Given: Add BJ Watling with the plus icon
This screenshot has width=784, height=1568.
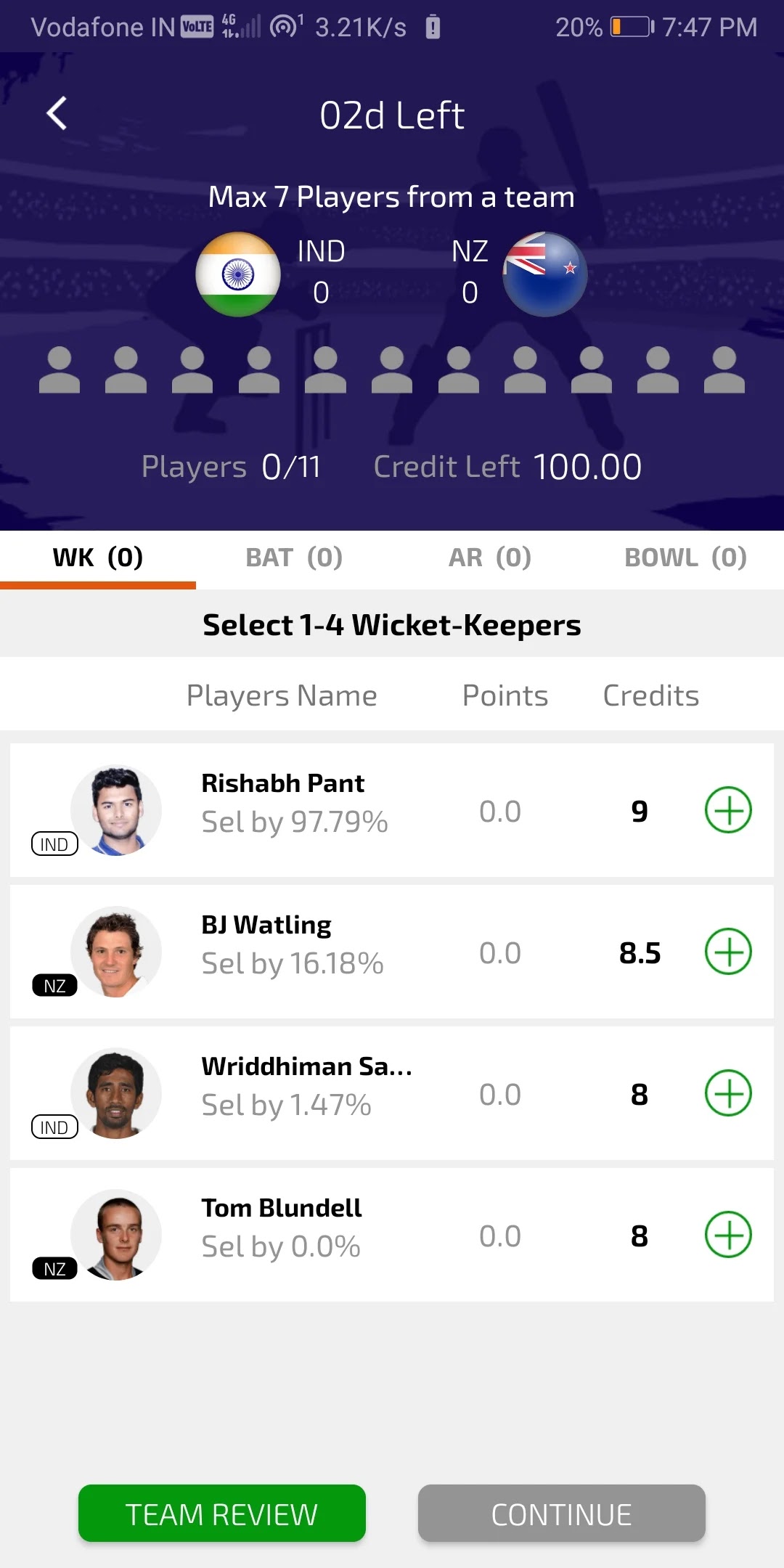Looking at the screenshot, I should click(x=728, y=952).
